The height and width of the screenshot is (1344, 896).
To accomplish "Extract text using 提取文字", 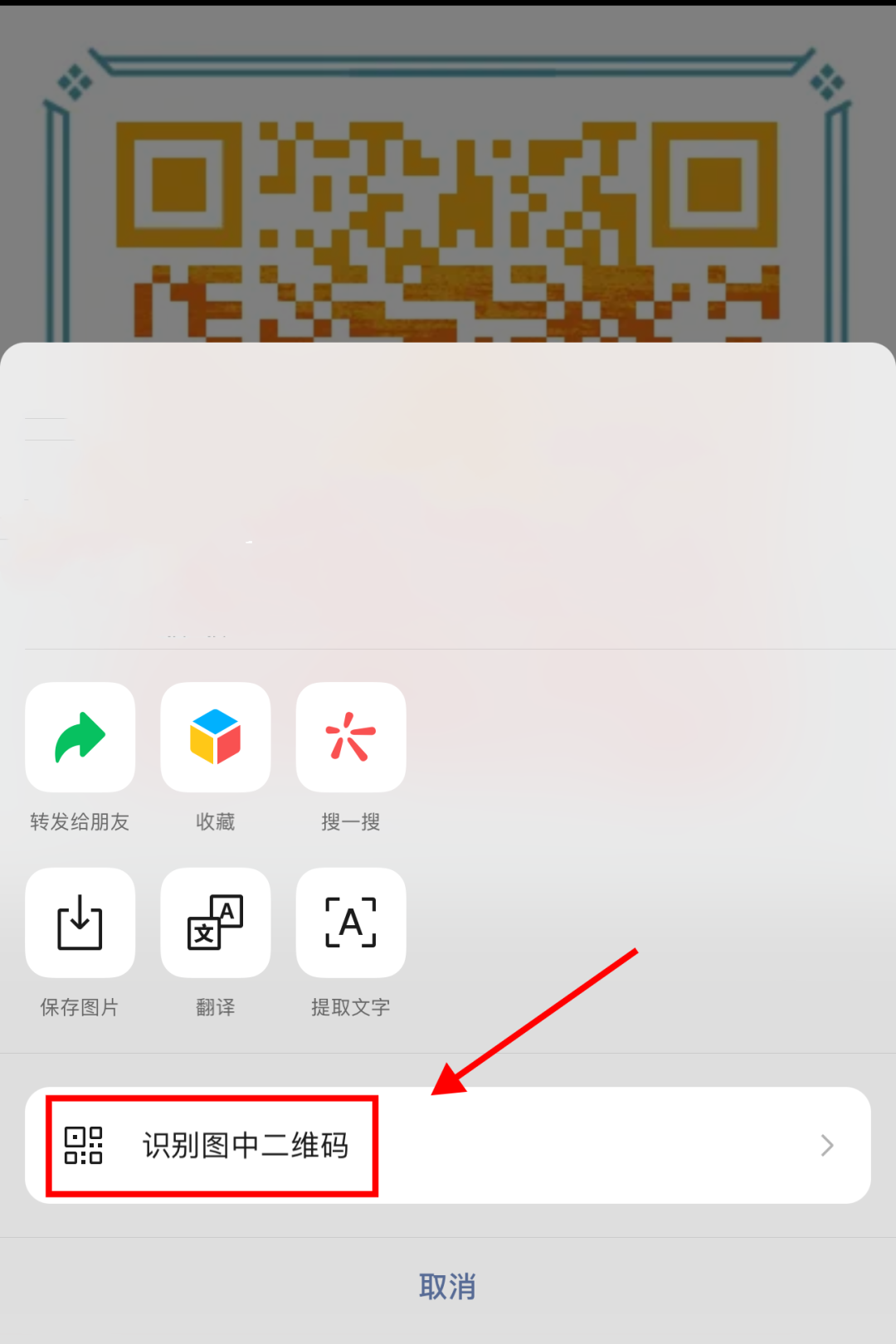I will 351,923.
